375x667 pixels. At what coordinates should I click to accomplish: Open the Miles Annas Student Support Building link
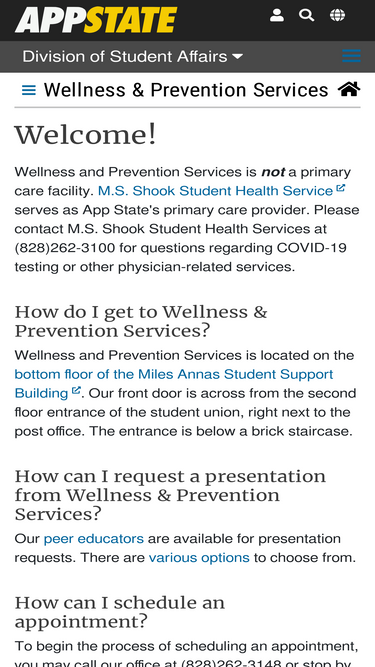point(173,383)
